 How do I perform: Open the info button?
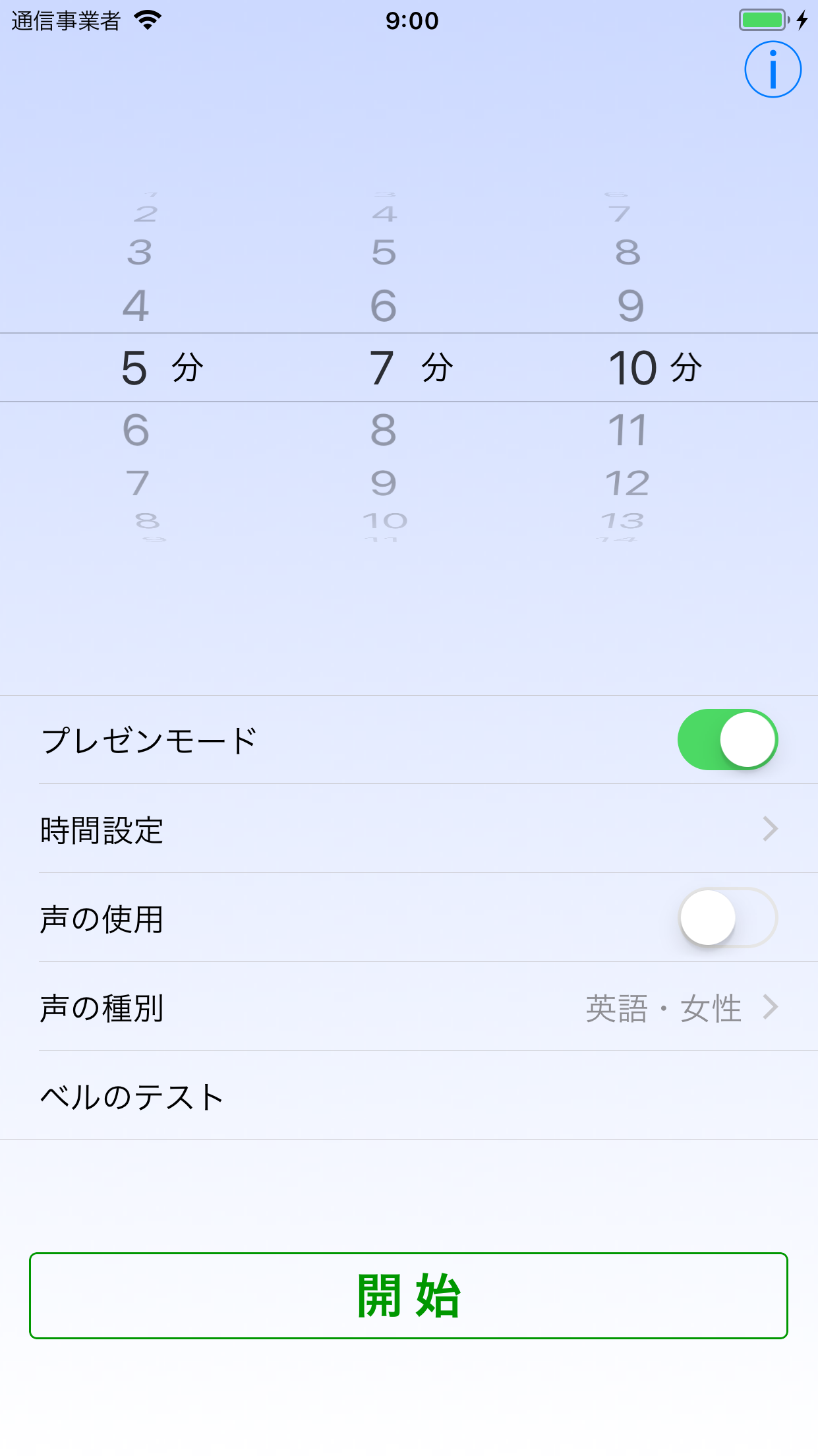point(773,69)
